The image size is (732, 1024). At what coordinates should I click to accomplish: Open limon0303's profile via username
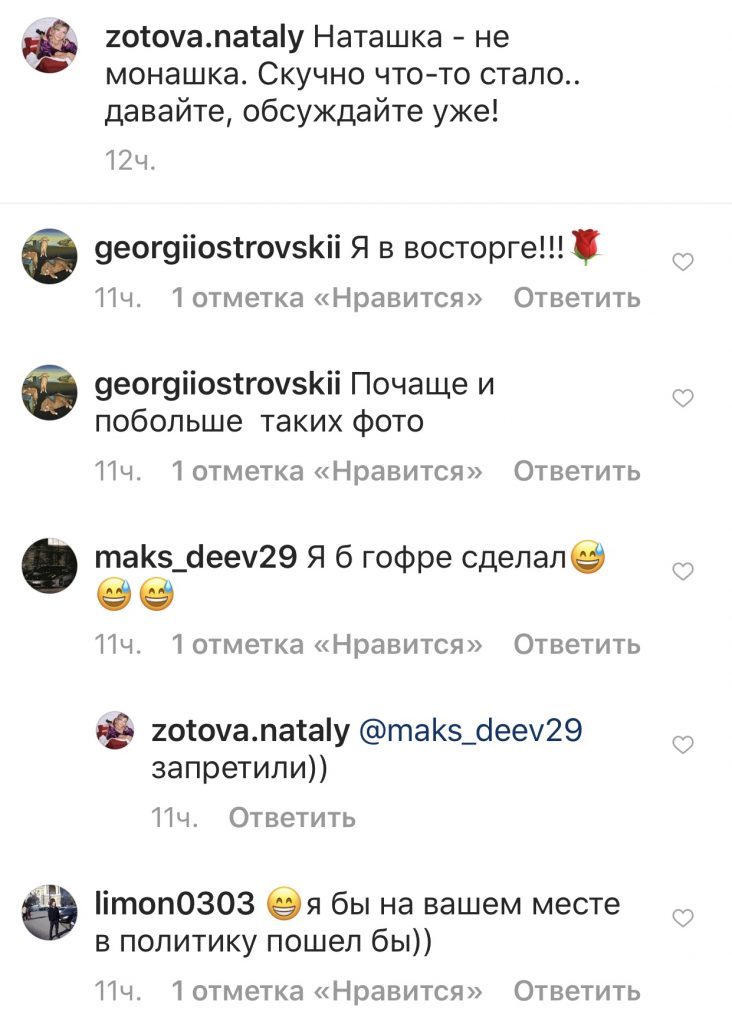coord(174,904)
